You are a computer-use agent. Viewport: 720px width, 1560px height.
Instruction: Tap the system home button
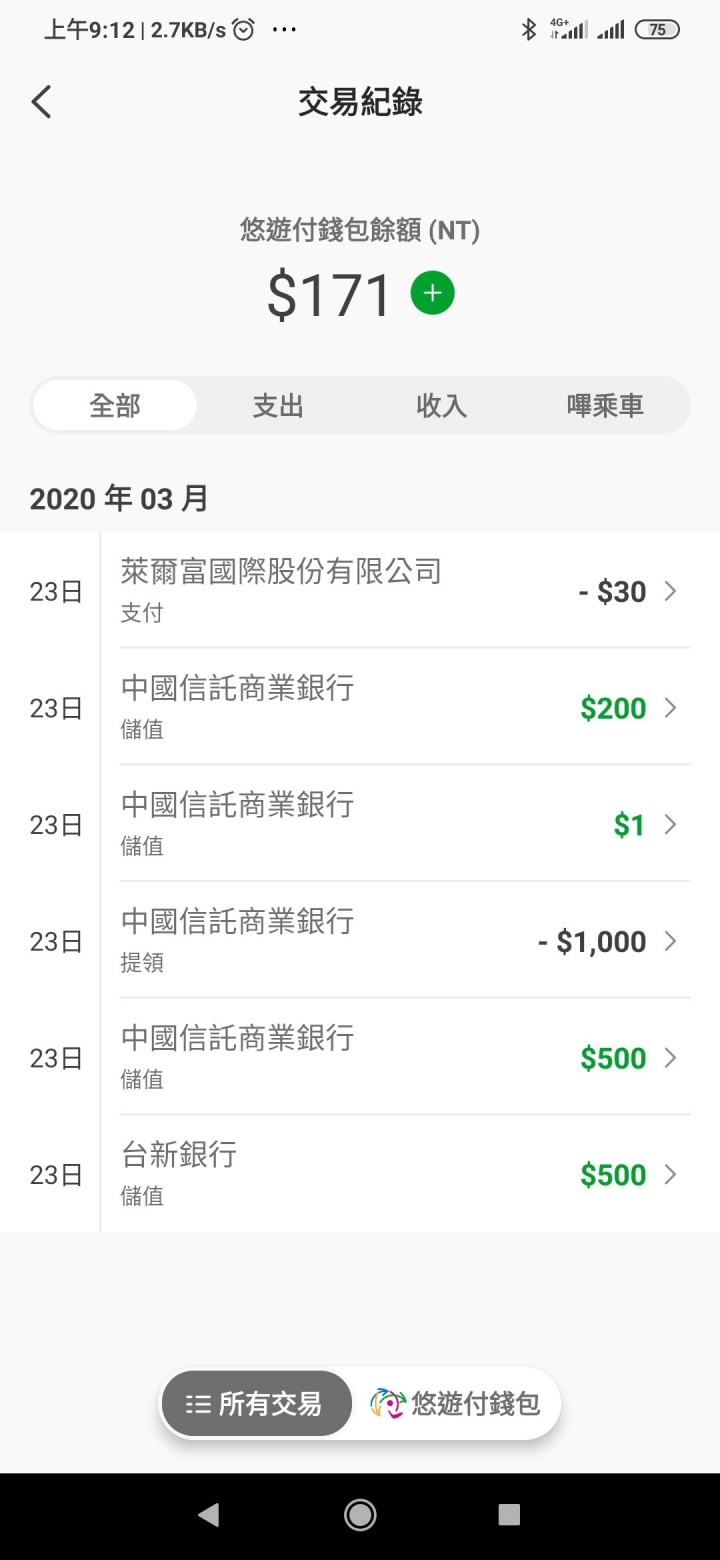tap(360, 1515)
